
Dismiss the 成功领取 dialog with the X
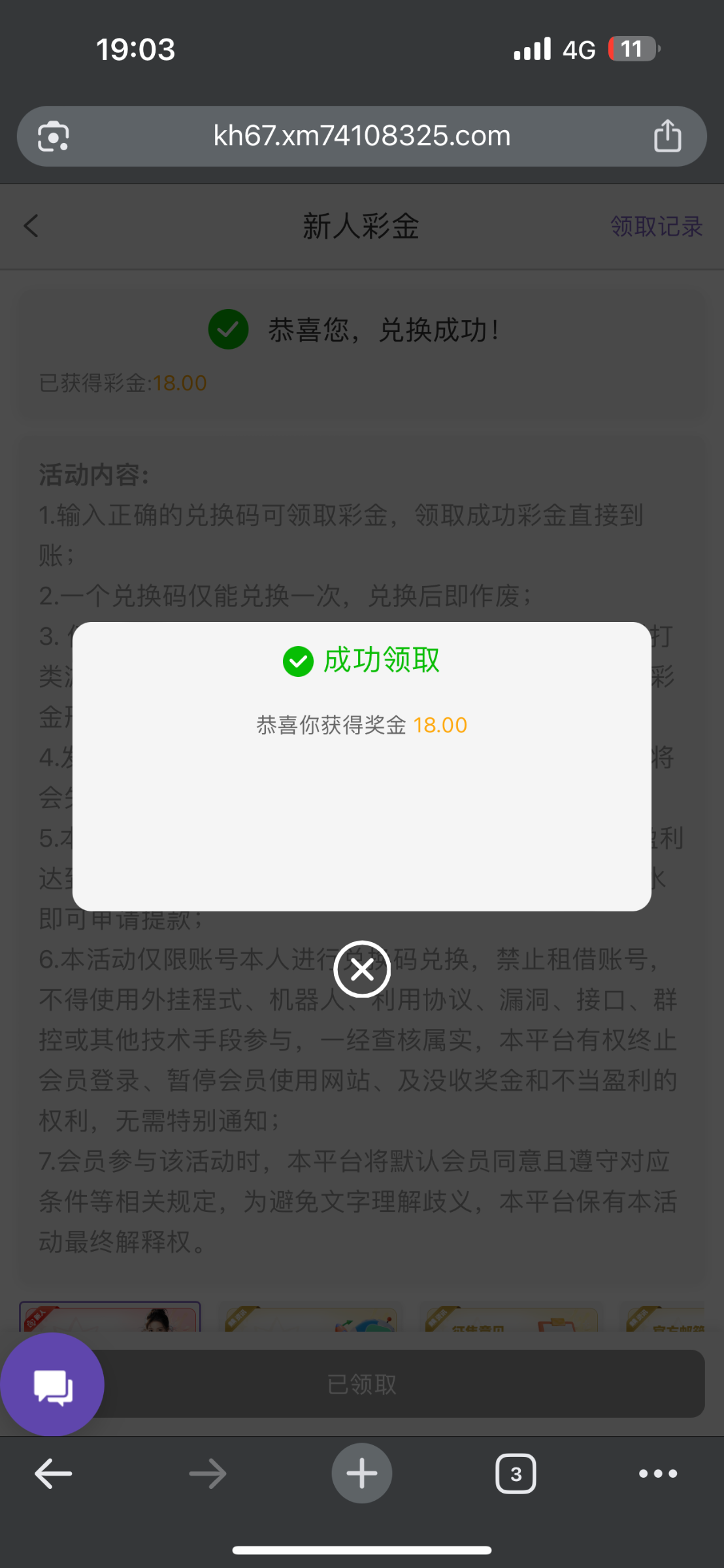coord(361,970)
